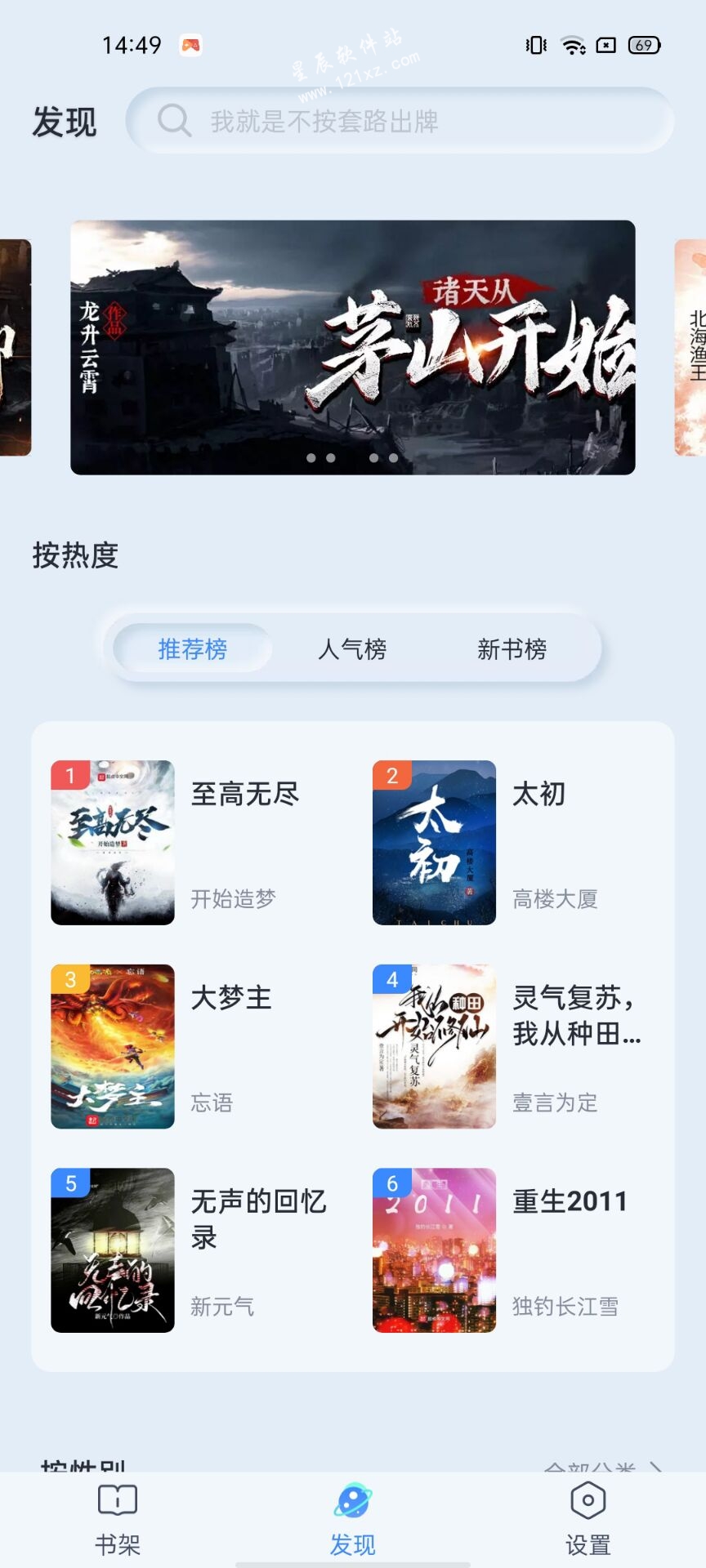Tap the search box in the header
Image resolution: width=706 pixels, height=1568 pixels.
[x=400, y=121]
